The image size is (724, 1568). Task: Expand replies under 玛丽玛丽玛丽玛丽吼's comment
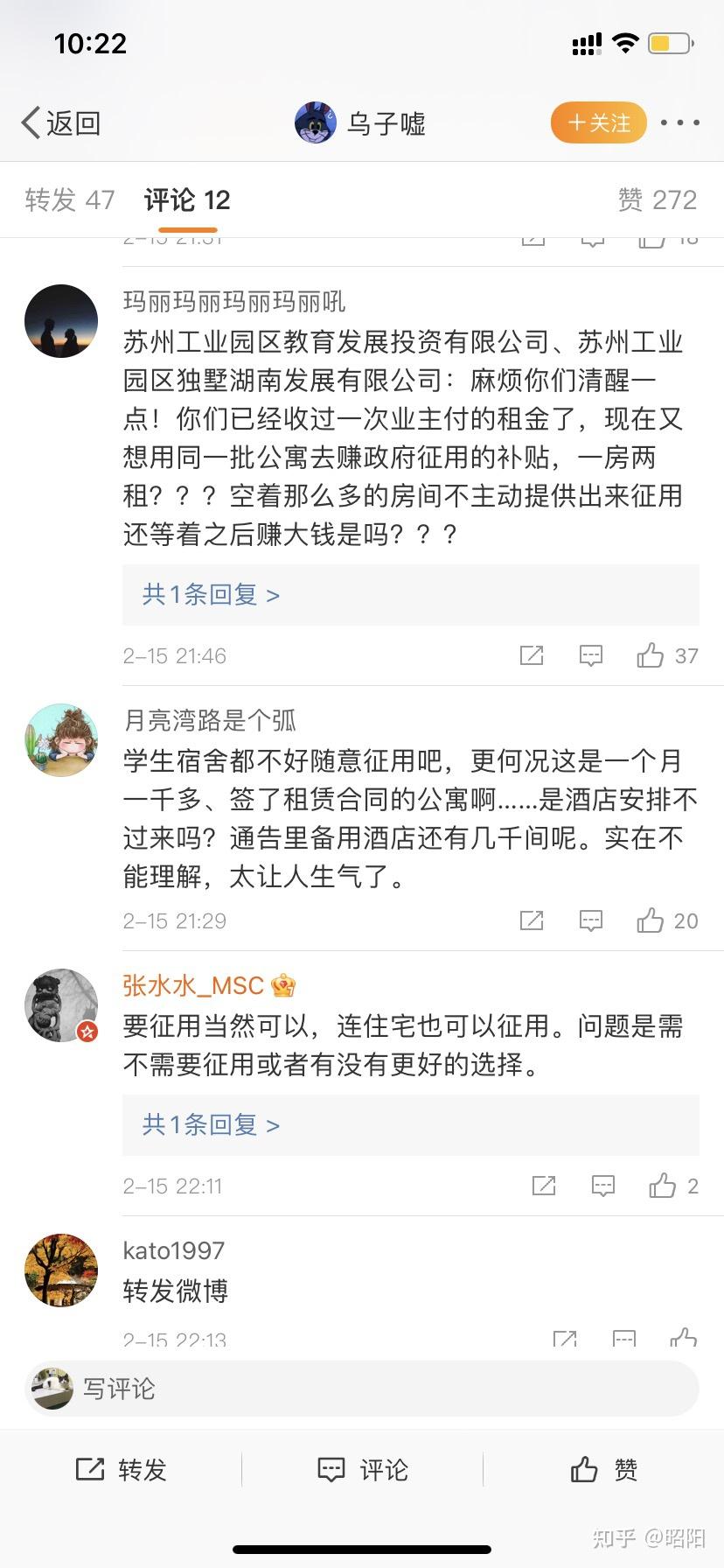211,595
